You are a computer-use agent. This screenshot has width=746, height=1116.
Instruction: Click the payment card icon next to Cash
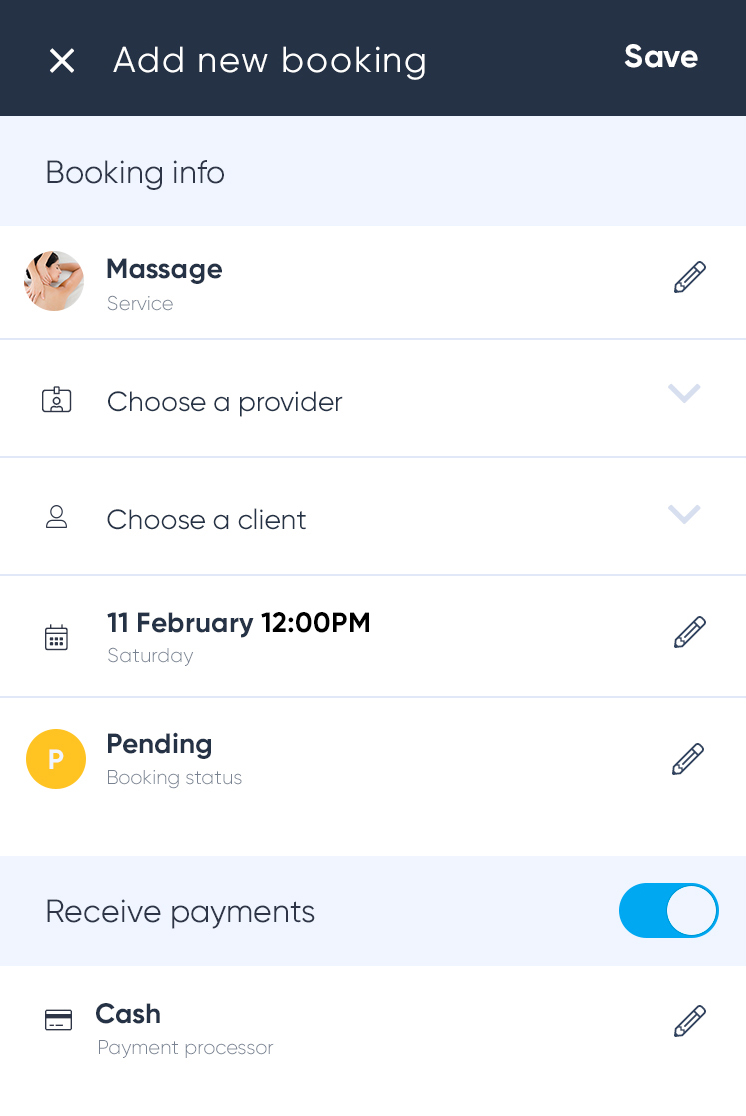pyautogui.click(x=57, y=1019)
